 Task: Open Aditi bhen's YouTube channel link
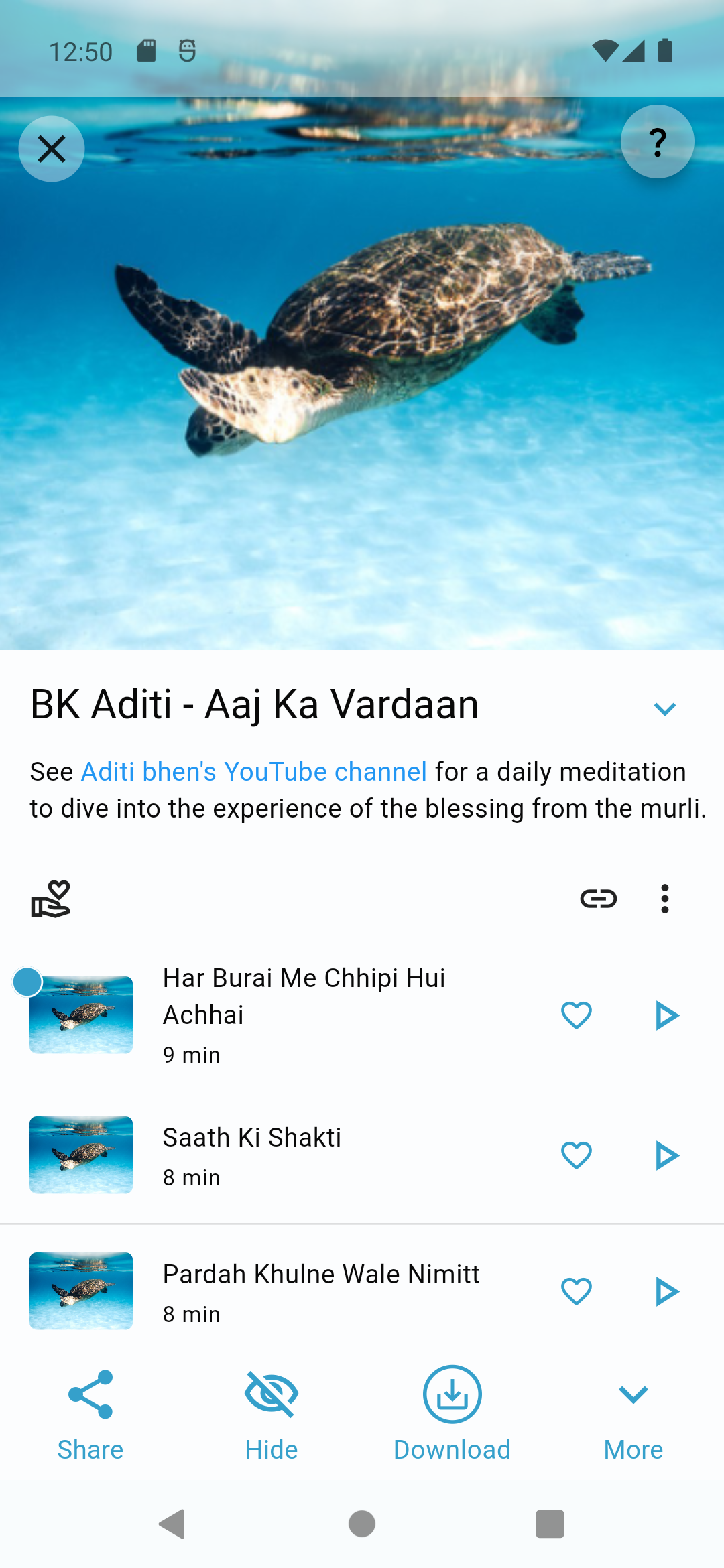pyautogui.click(x=253, y=772)
